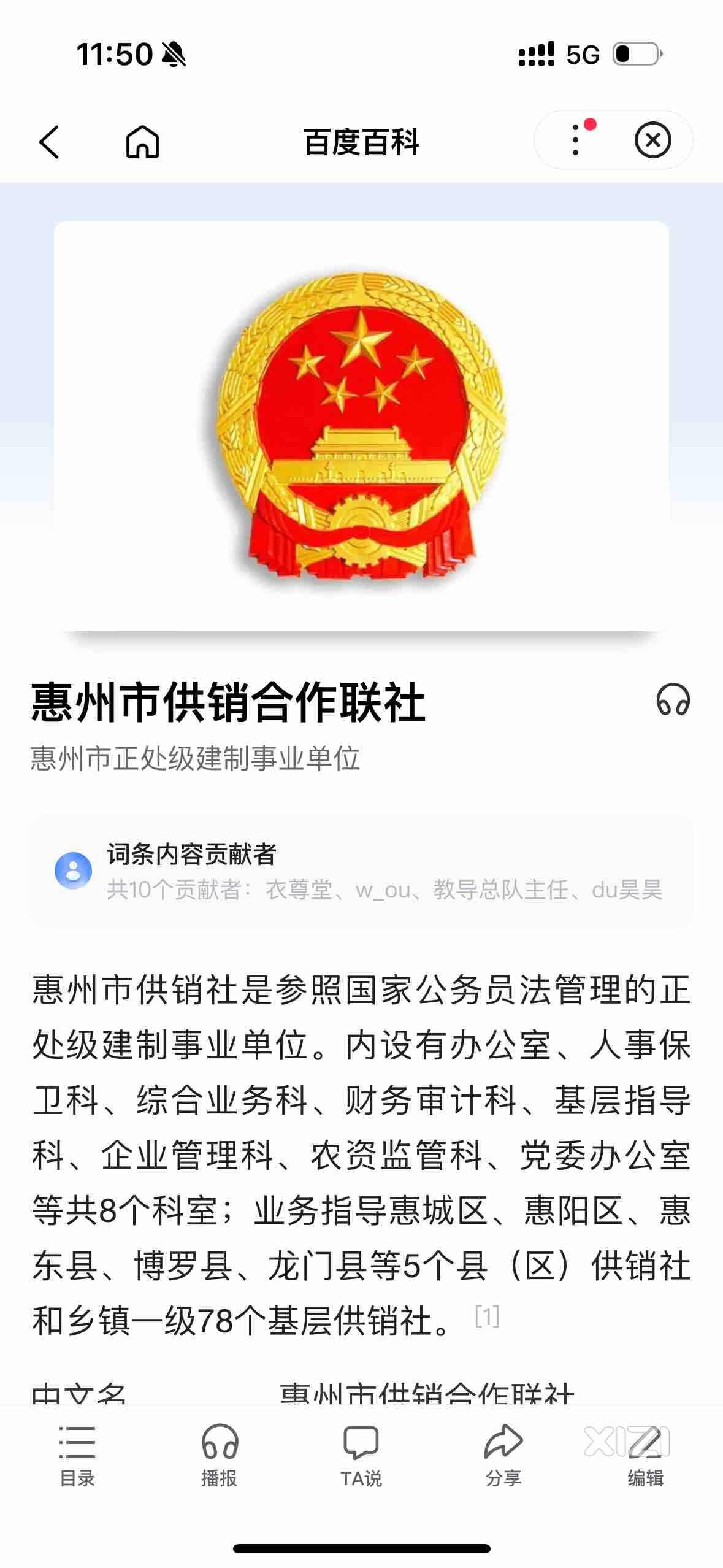This screenshot has width=723, height=1568.
Task: Open the 词条内容贡献者 contributors card
Action: (x=361, y=870)
